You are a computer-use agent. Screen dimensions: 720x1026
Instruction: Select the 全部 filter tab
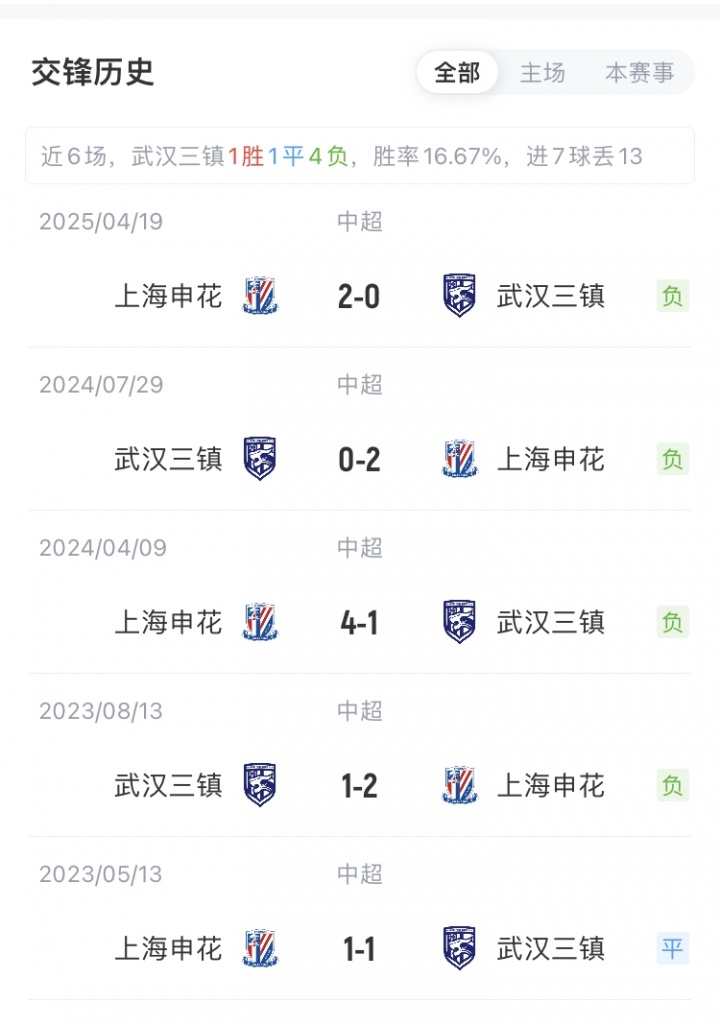click(x=457, y=73)
